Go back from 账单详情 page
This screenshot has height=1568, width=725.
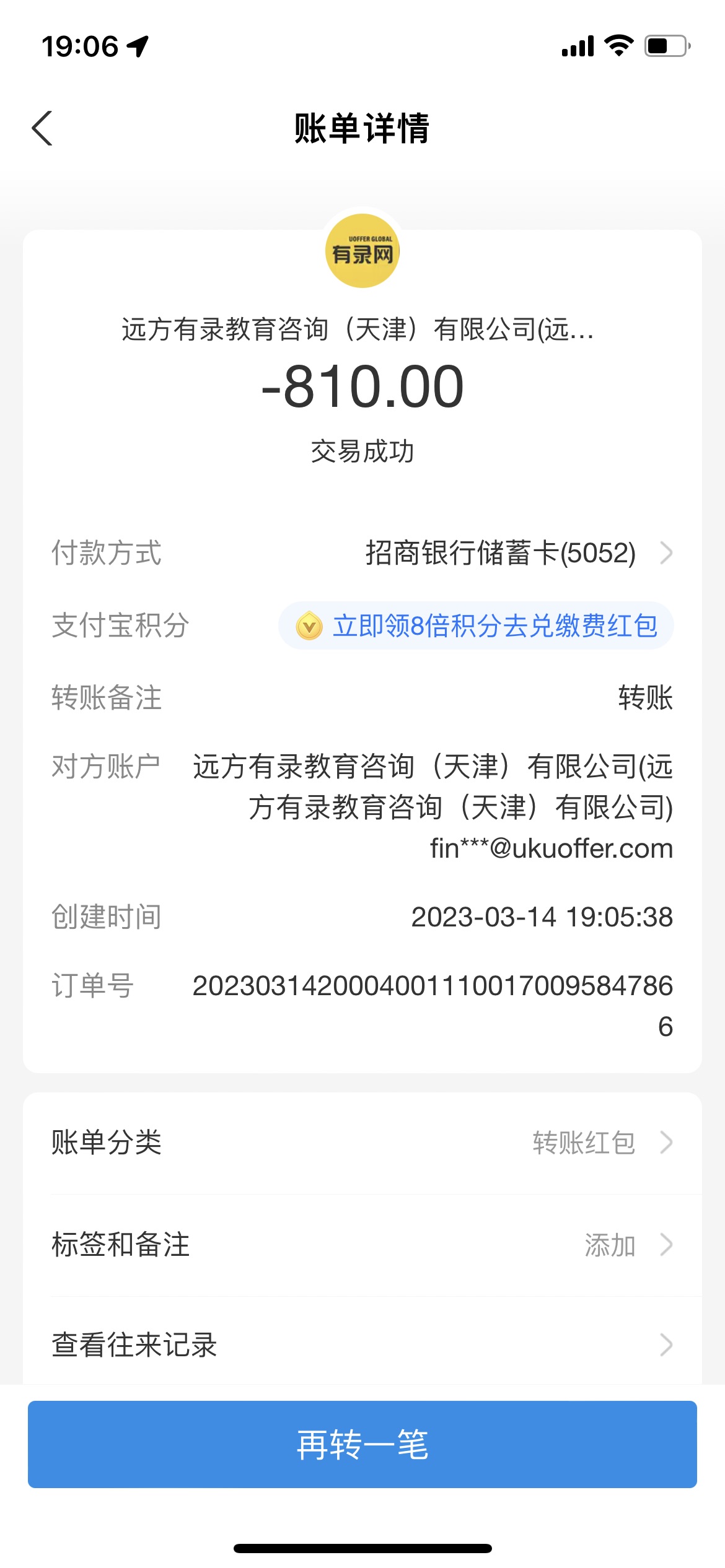(42, 128)
